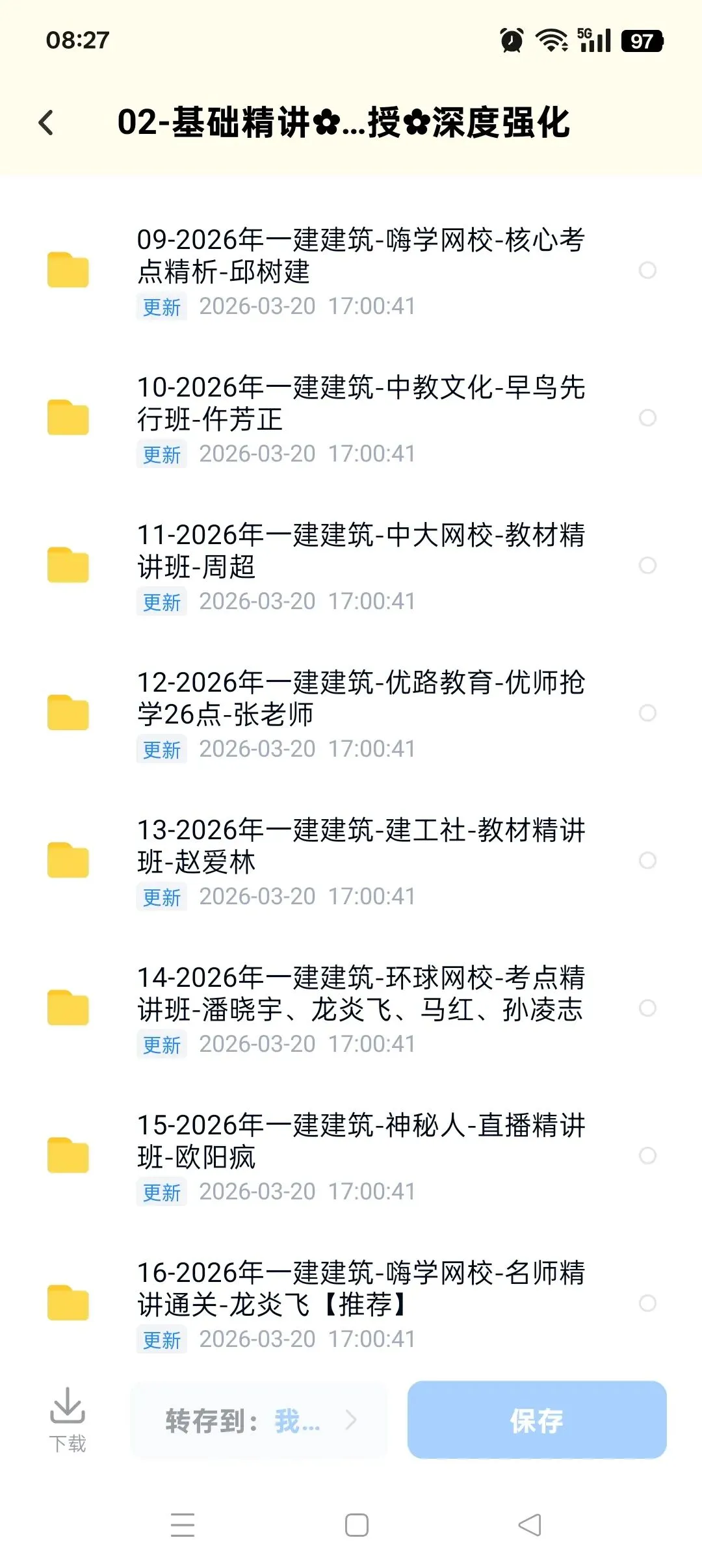The image size is (702, 1568).
Task: Tick the circle beside folder 11 周超
Action: 647,565
